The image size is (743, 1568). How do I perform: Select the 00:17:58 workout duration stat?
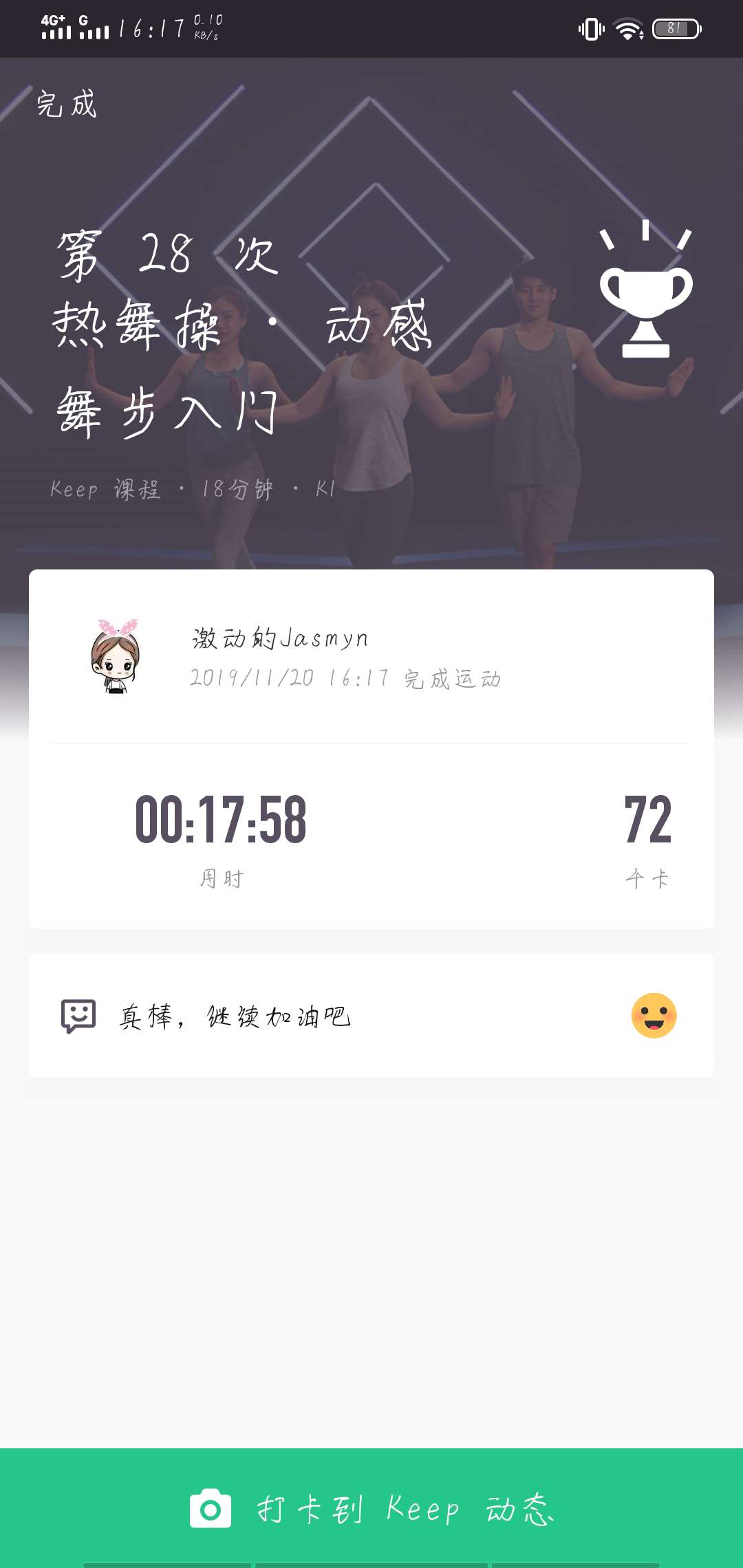click(222, 821)
